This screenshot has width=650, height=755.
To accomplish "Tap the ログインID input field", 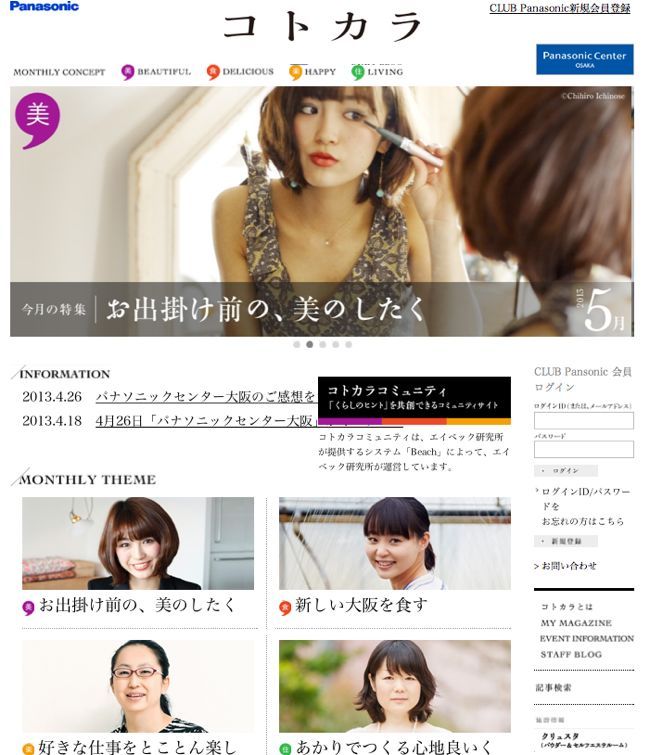I will click(x=583, y=421).
